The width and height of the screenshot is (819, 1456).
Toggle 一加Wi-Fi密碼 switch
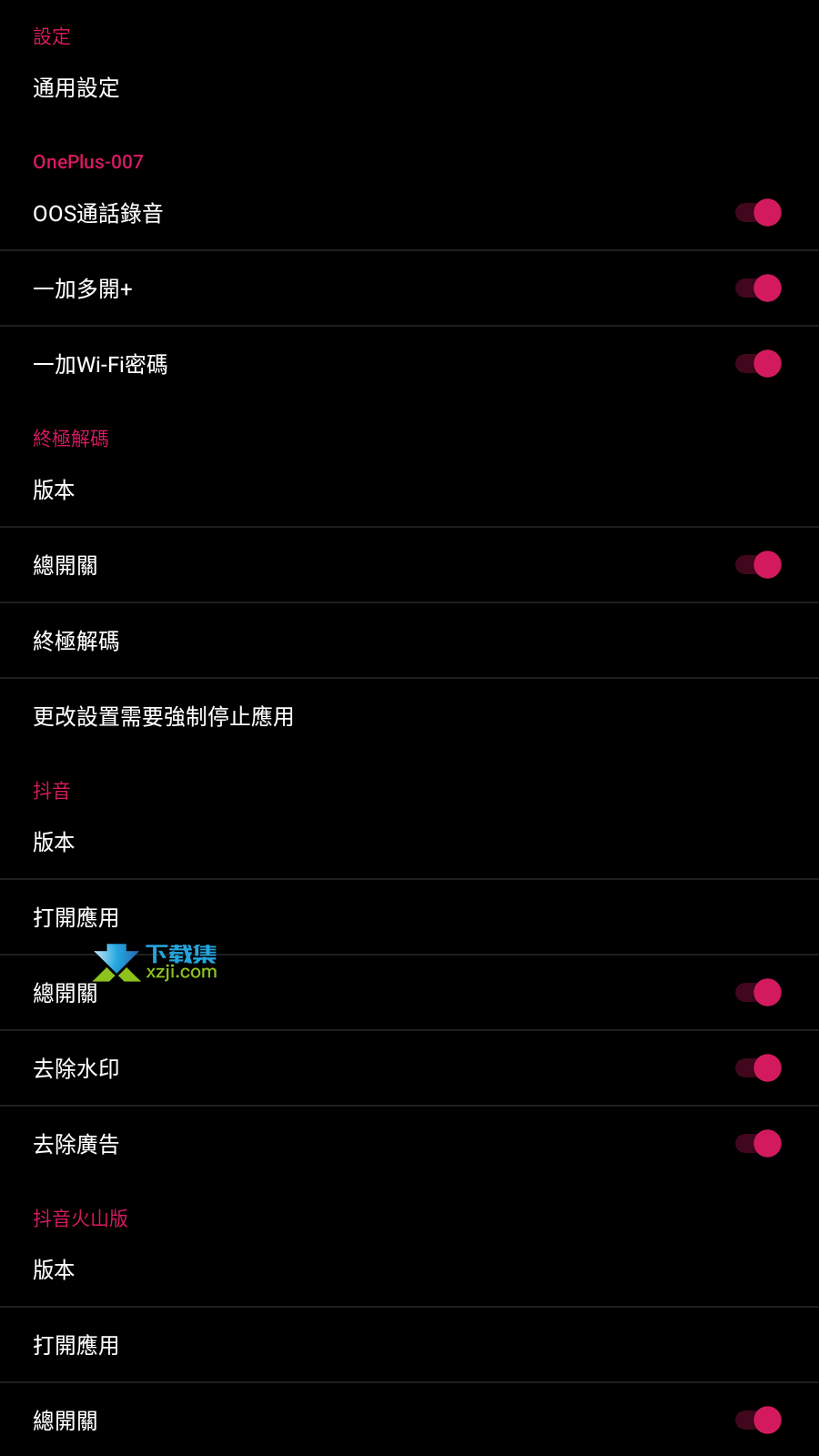coord(758,364)
